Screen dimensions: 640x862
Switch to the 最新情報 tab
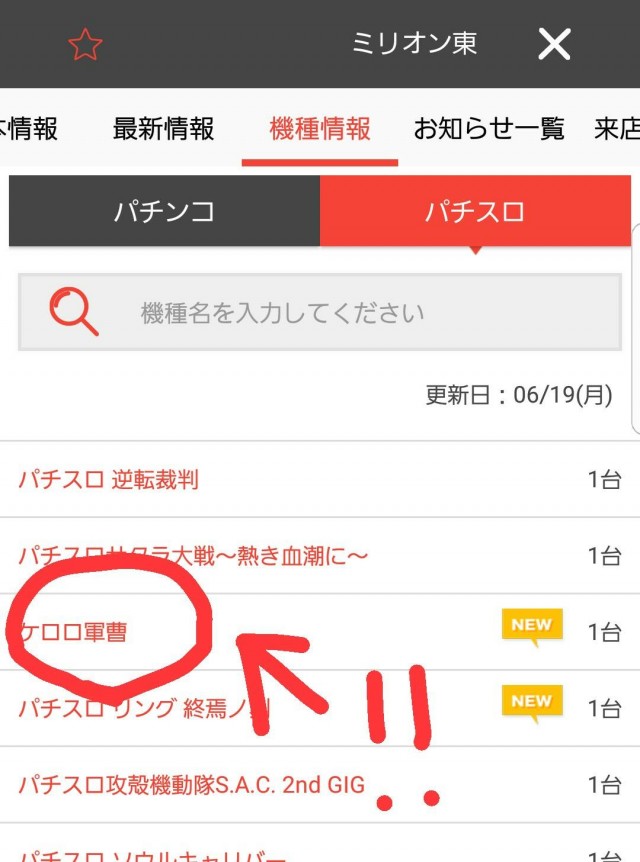click(x=163, y=129)
